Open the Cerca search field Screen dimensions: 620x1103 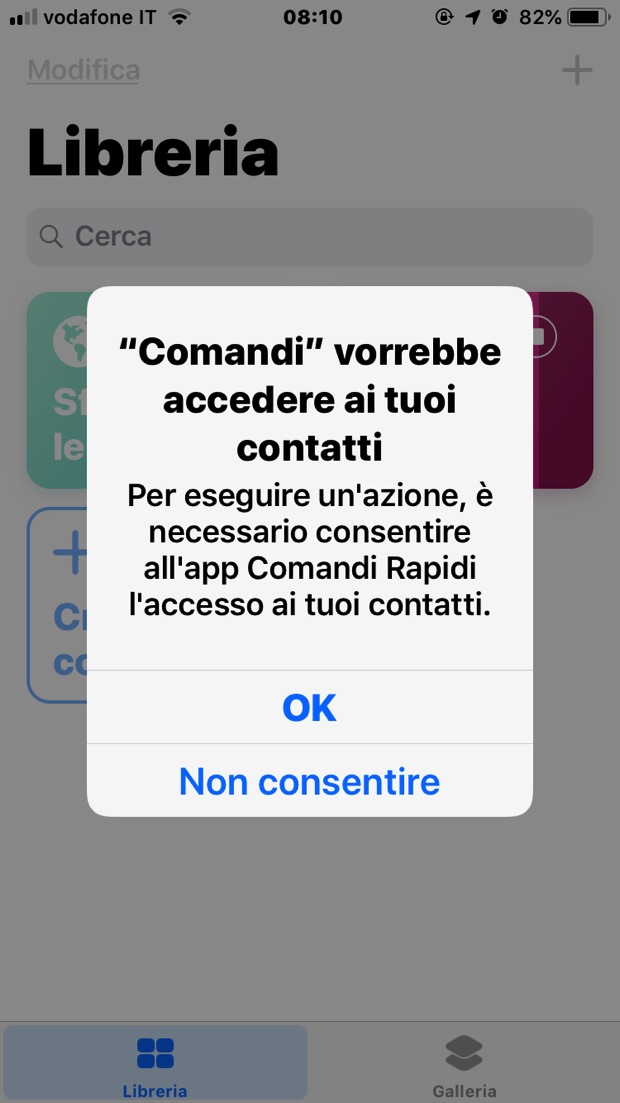click(309, 237)
